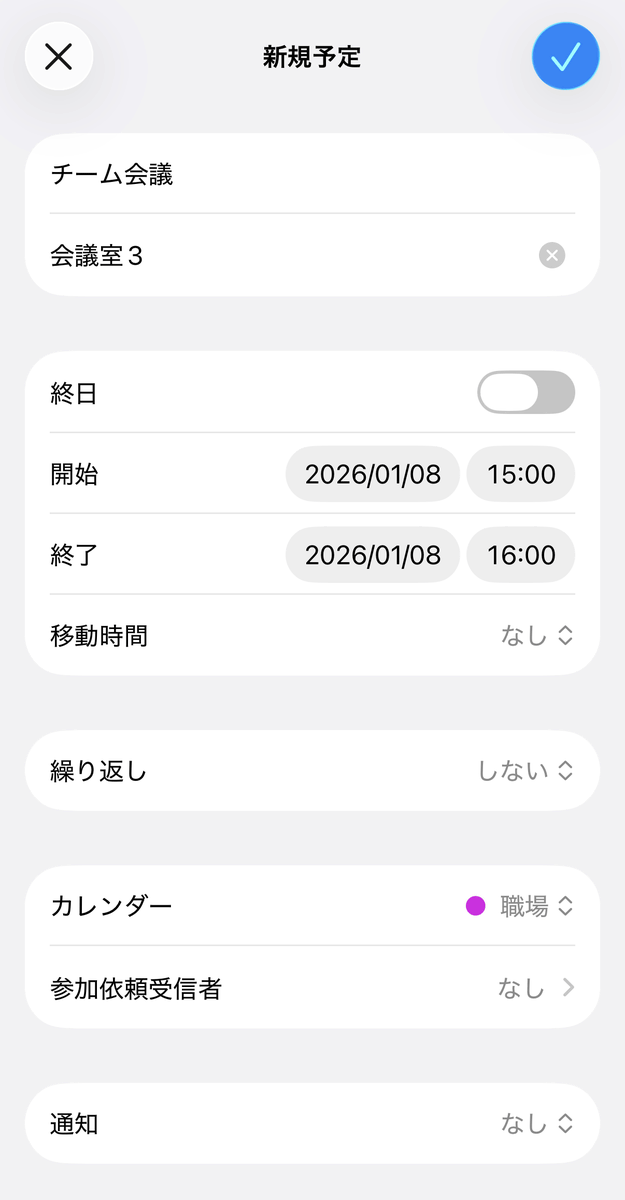Confirm and save the new event
Viewport: 625px width, 1200px height.
pos(565,57)
